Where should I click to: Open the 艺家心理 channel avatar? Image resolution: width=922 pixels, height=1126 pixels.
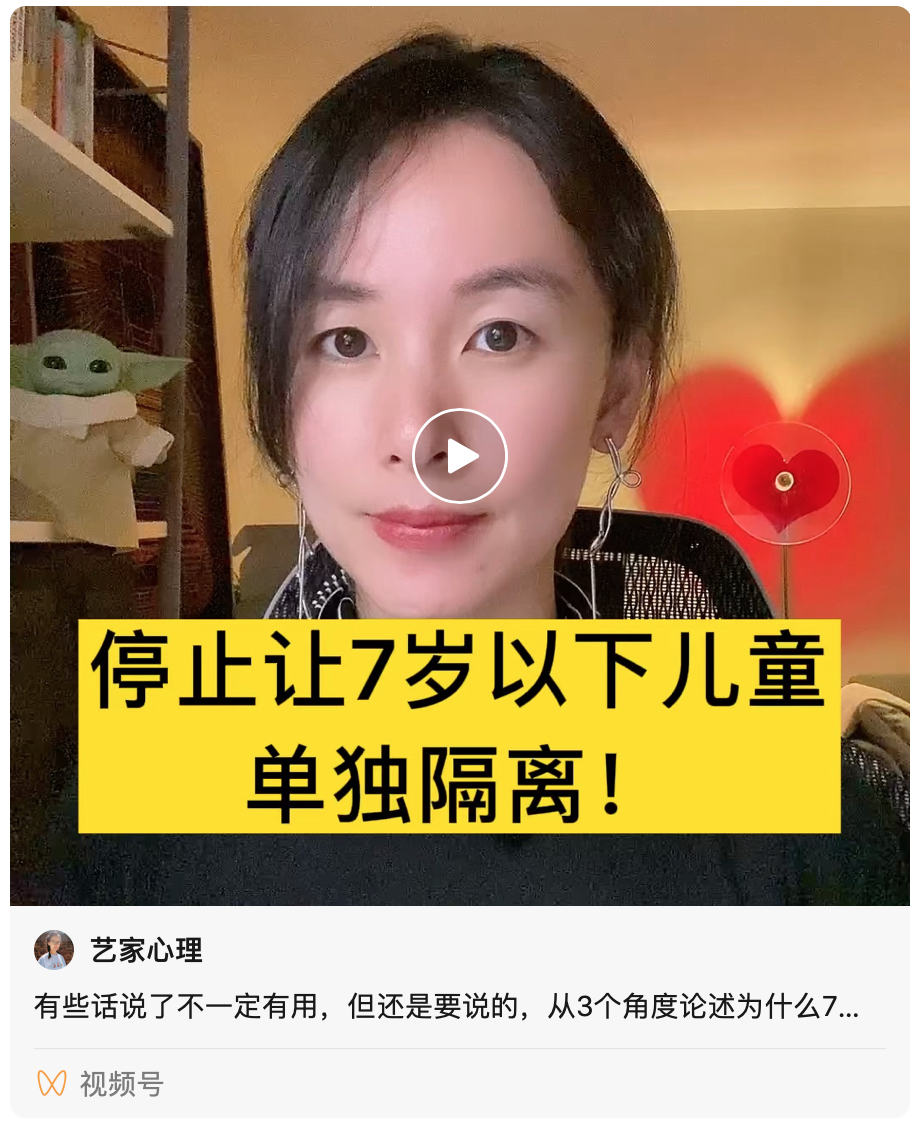click(54, 950)
